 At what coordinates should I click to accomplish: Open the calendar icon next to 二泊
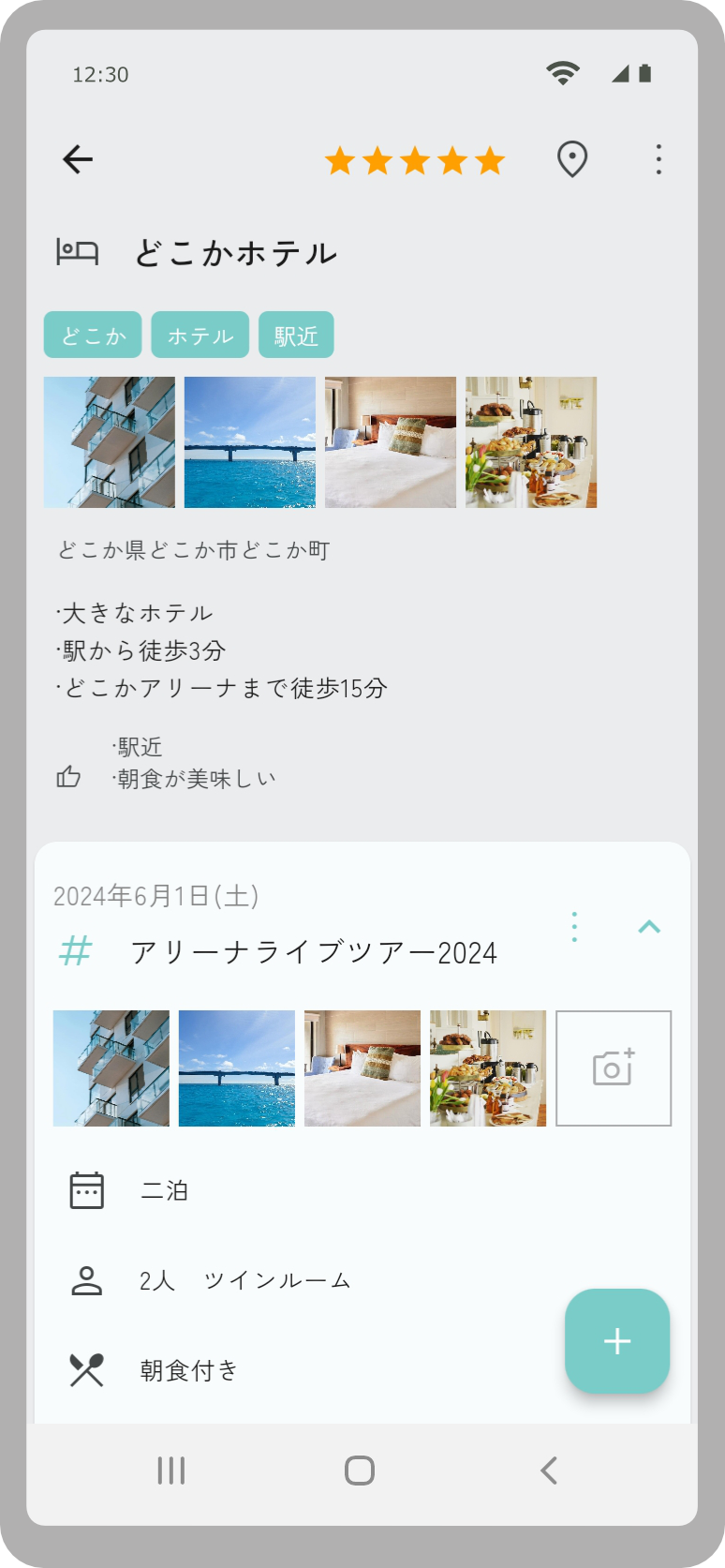click(86, 1189)
